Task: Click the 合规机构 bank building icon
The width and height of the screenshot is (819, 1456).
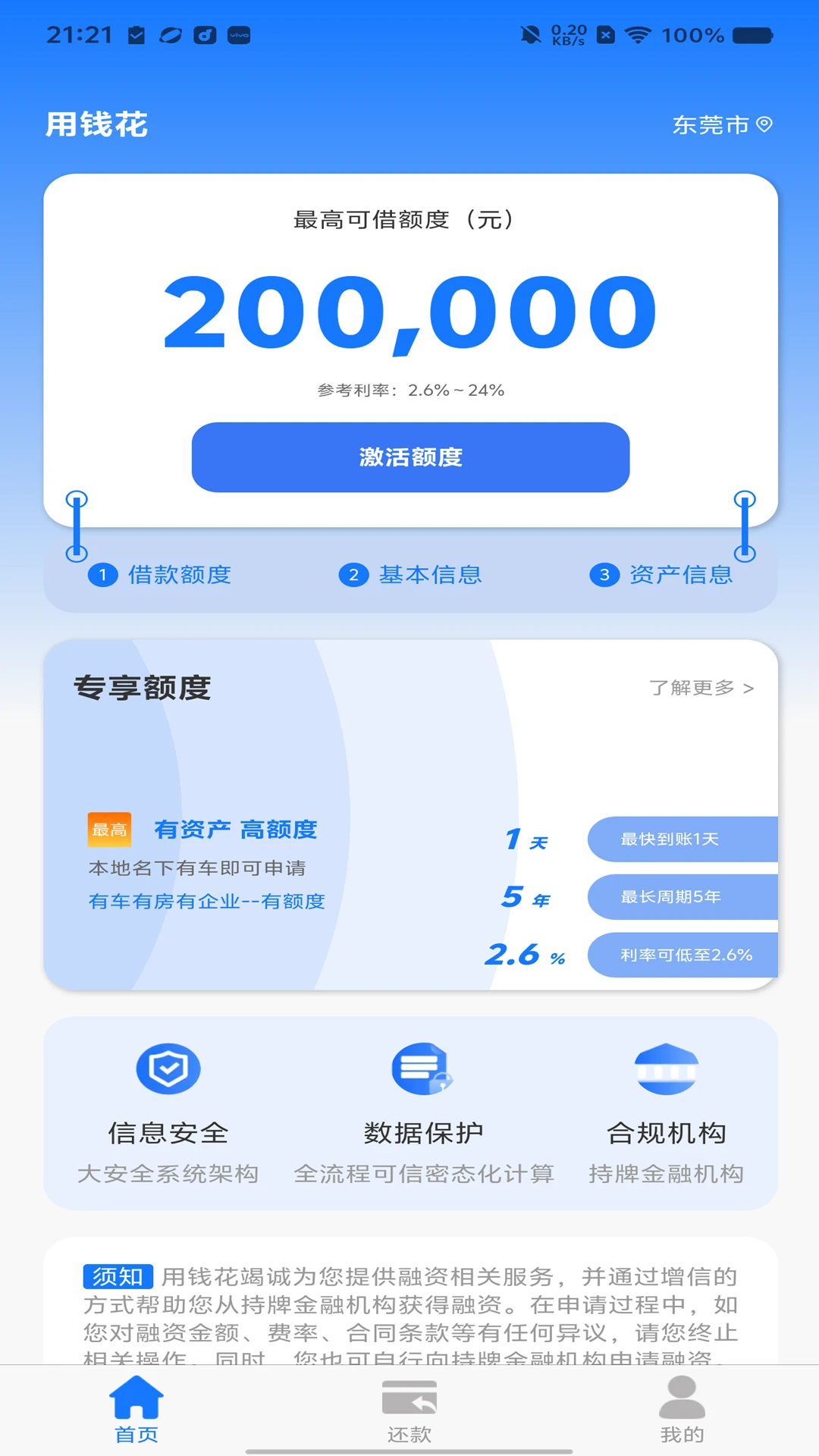Action: (x=667, y=1068)
